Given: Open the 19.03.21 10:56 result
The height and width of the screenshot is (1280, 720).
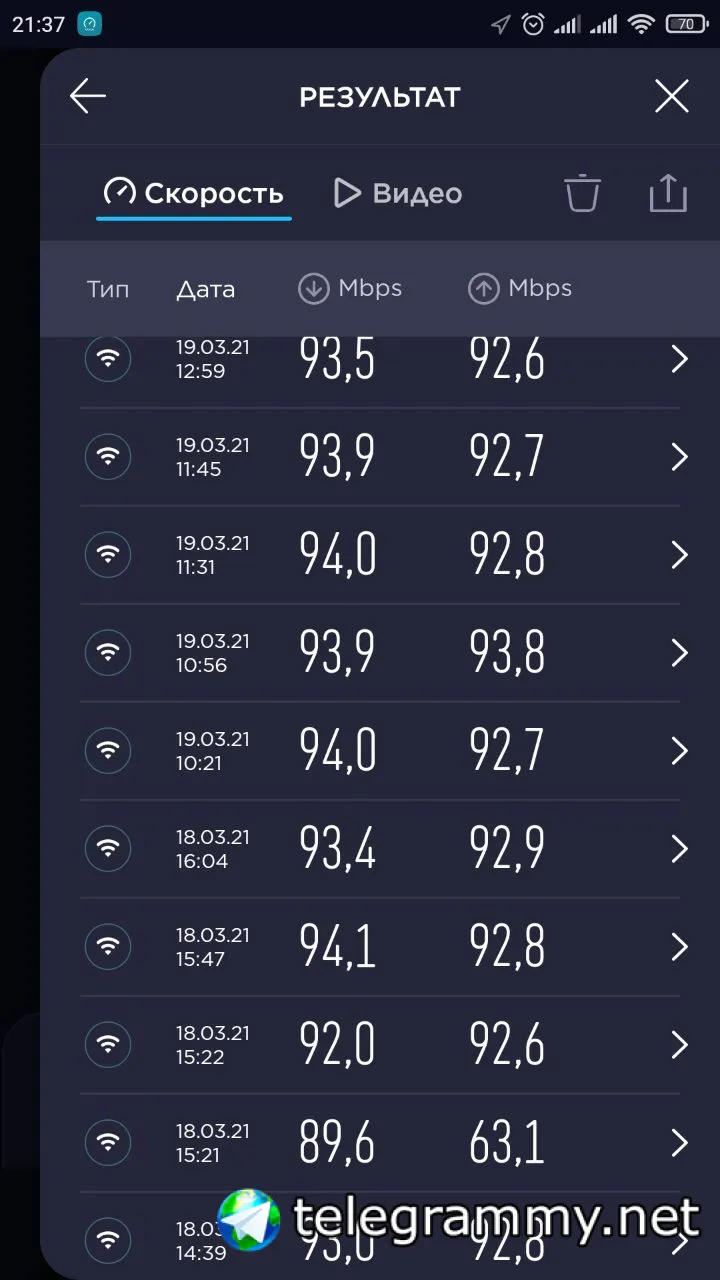Looking at the screenshot, I should pos(380,653).
